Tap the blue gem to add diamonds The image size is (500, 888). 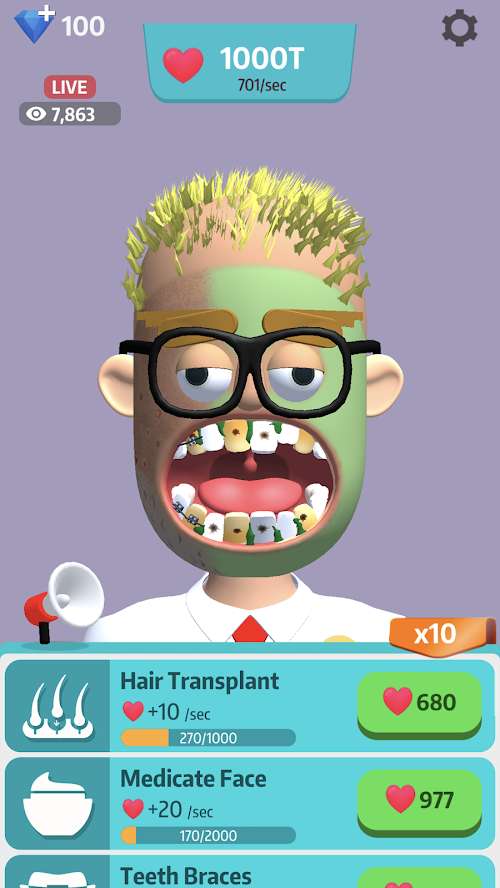[x=34, y=25]
